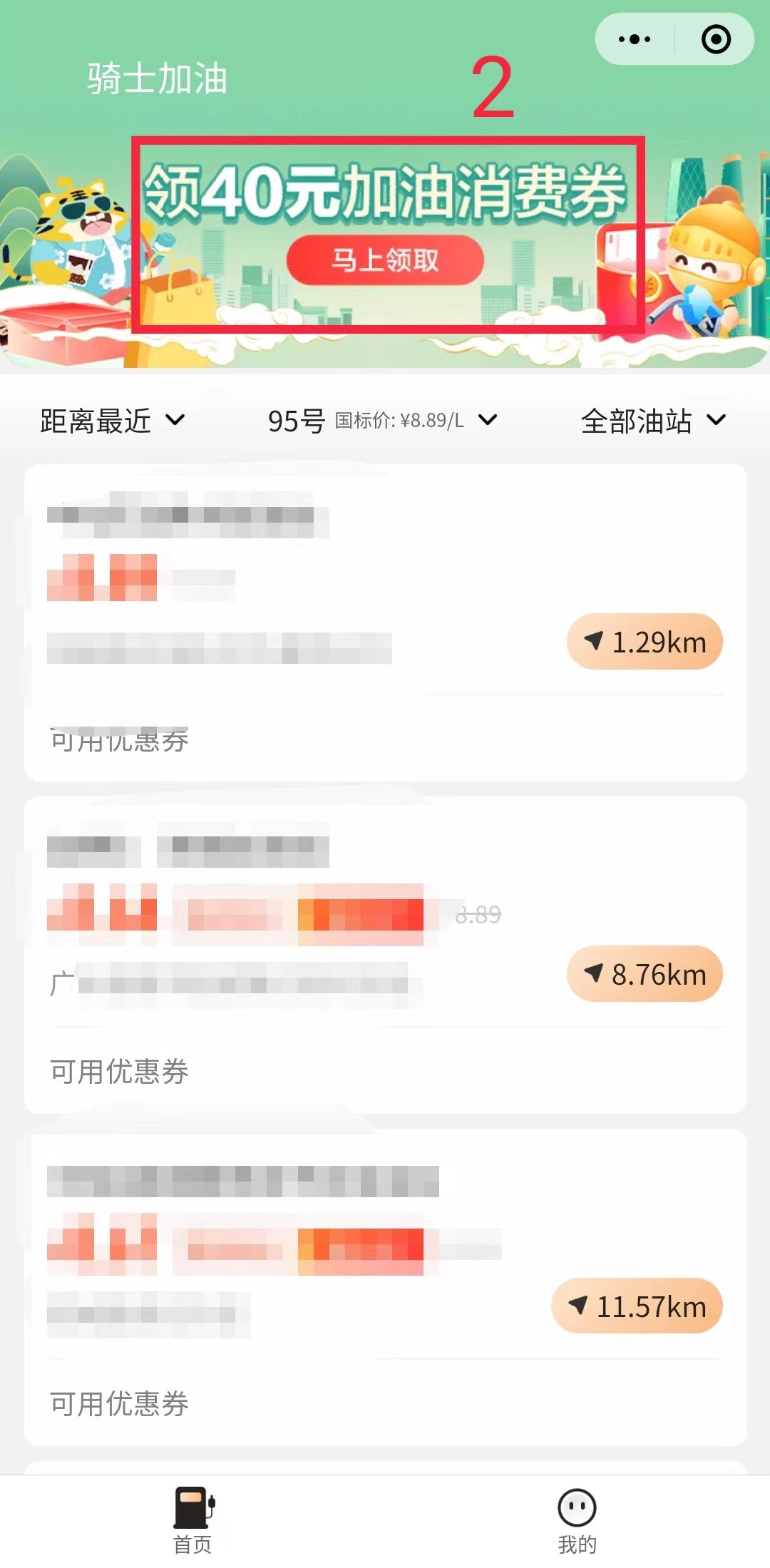Tap 马上领取 to claim the fuel coupon
This screenshot has height=1568, width=770.
point(385,260)
